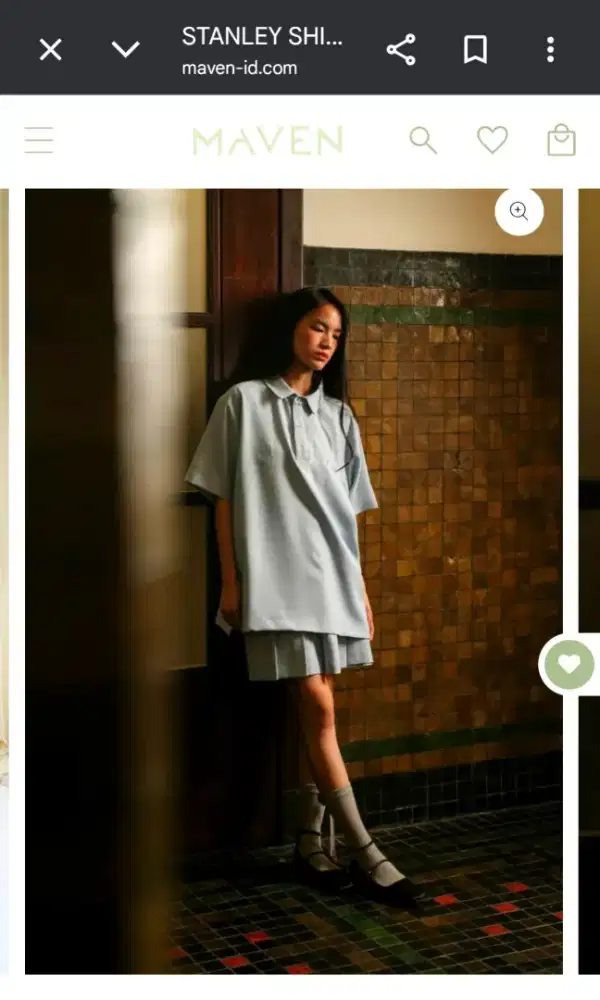Open the Maven hamburger menu

point(39,140)
